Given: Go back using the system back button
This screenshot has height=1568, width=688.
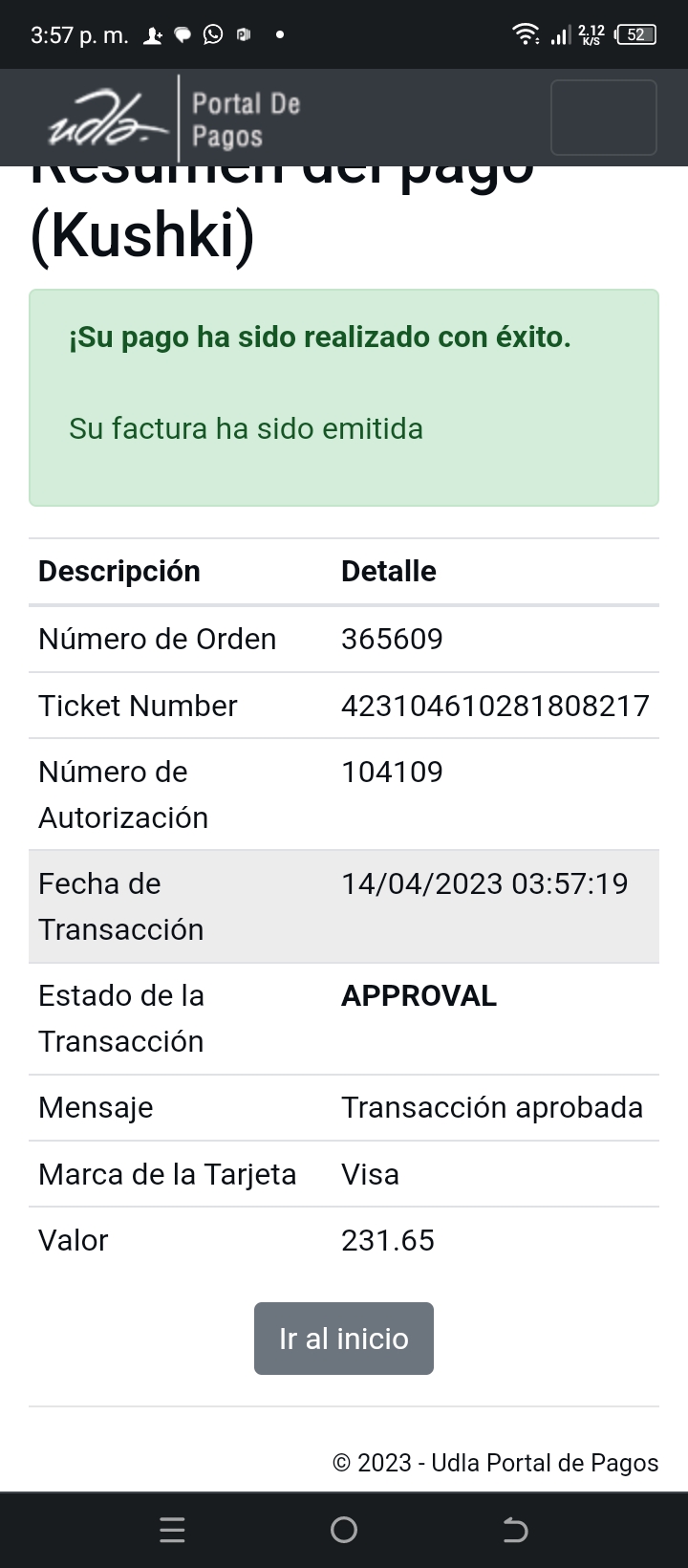Looking at the screenshot, I should (515, 1530).
